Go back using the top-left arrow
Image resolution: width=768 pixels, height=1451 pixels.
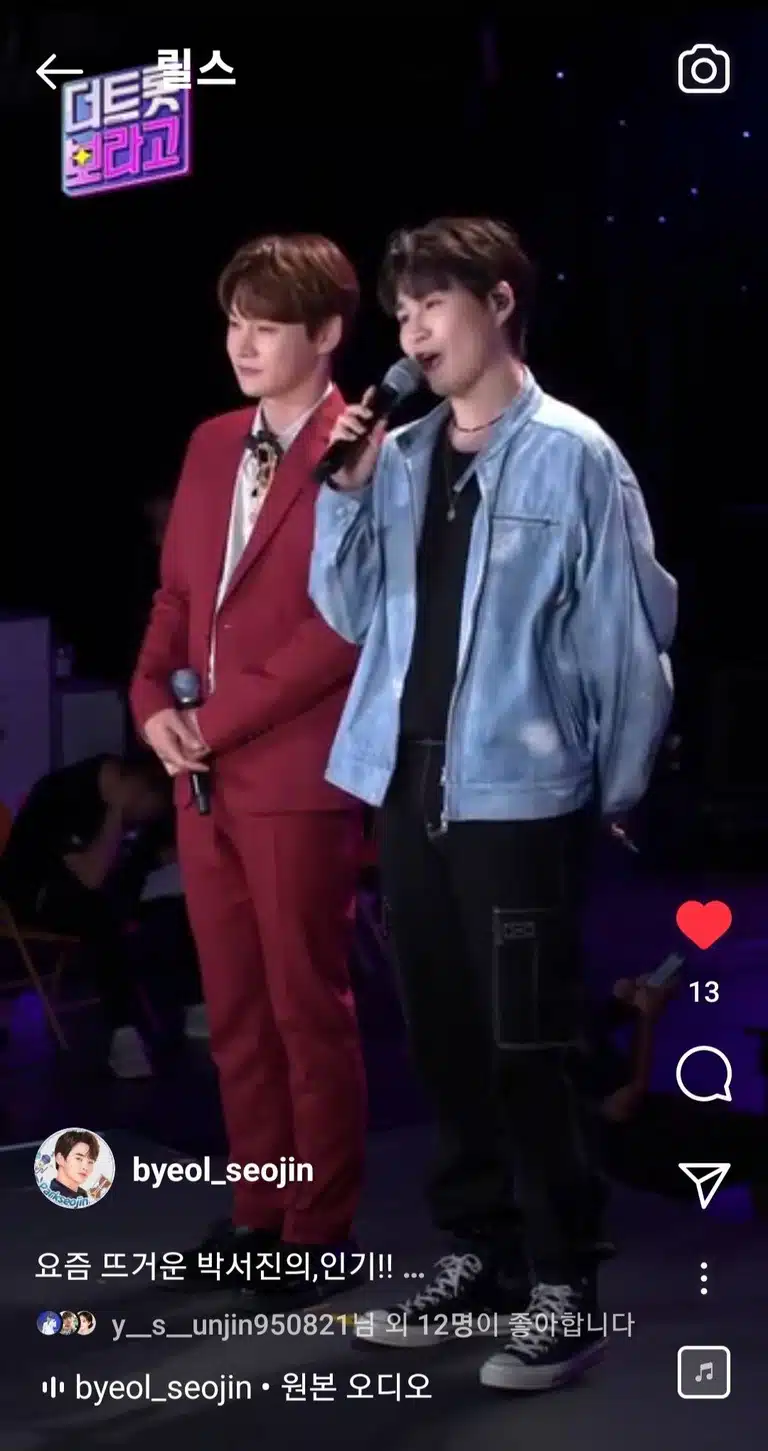[59, 71]
